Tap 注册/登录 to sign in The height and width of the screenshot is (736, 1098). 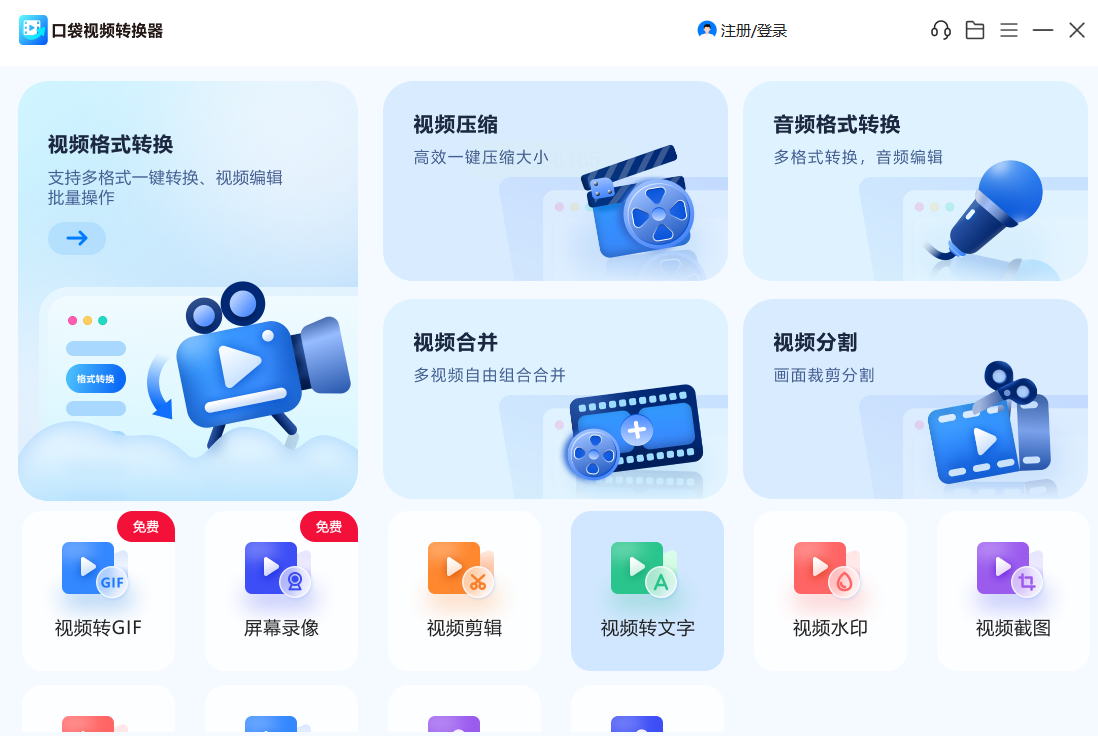click(x=743, y=31)
